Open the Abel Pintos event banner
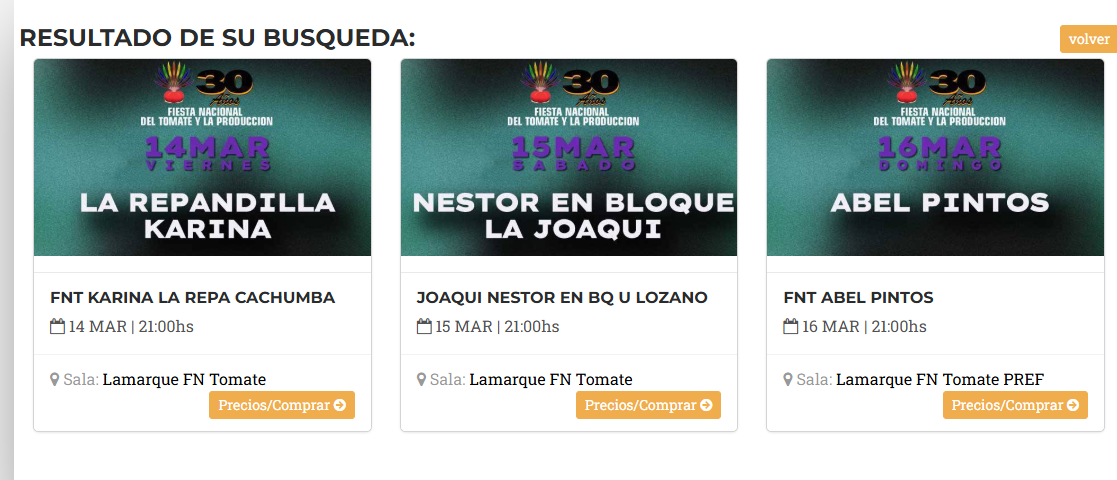 936,158
